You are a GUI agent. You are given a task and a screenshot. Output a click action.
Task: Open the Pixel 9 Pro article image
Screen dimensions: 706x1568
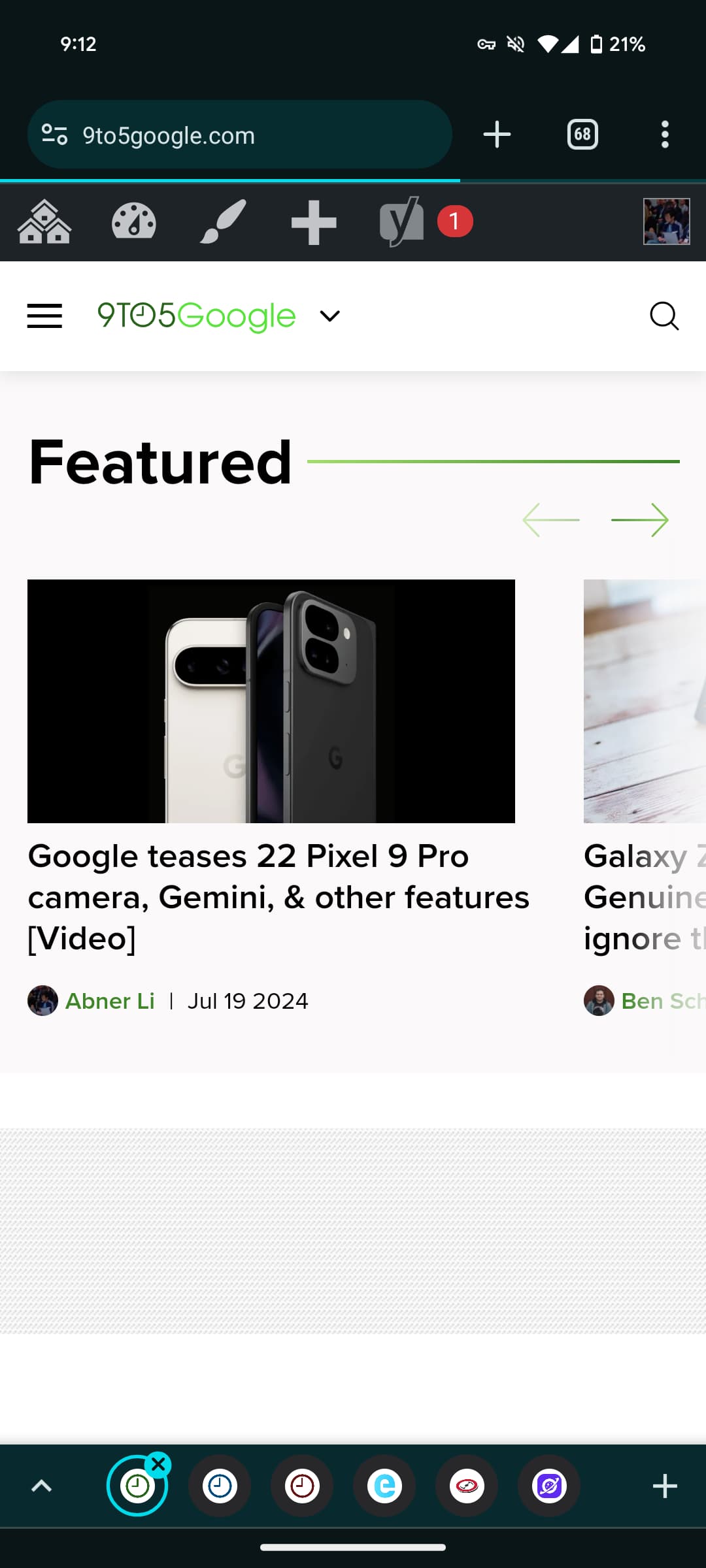click(x=271, y=701)
